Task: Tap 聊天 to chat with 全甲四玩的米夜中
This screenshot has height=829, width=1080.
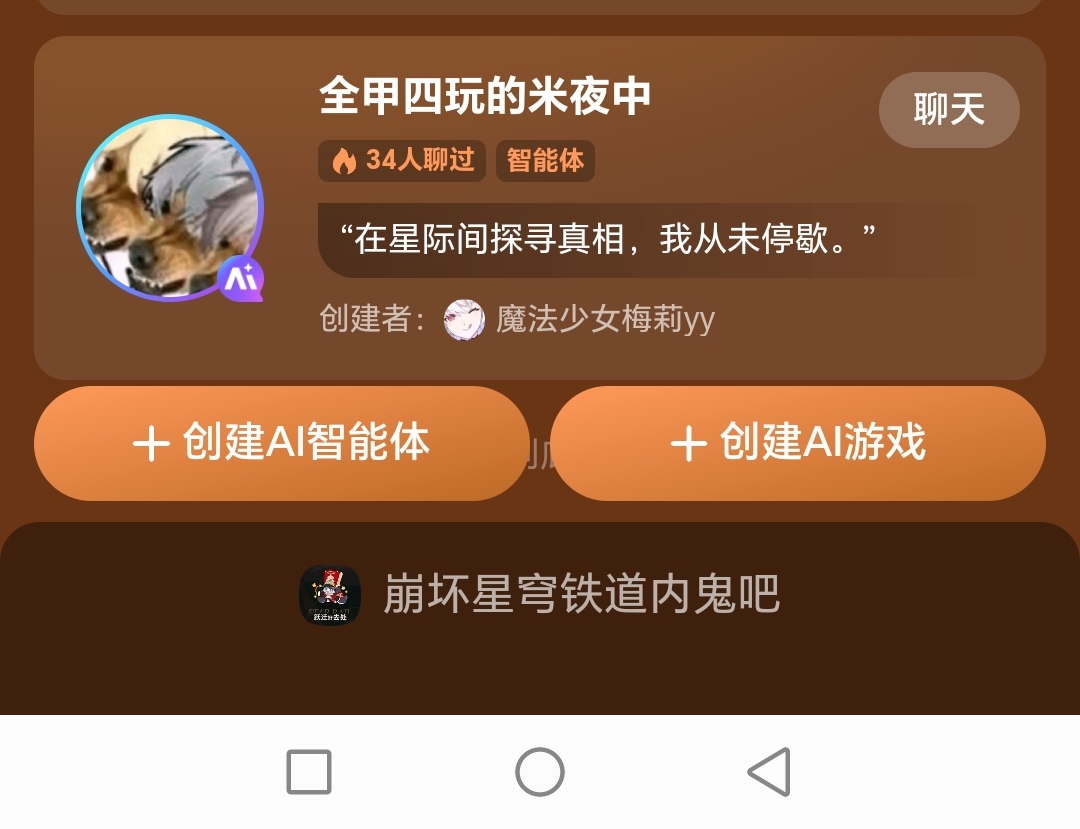Action: tap(948, 110)
